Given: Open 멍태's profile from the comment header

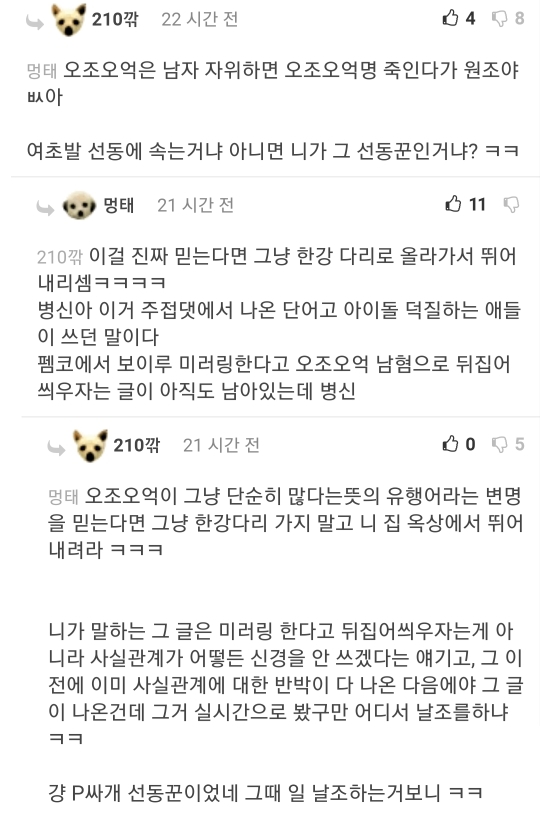Looking at the screenshot, I should pyautogui.click(x=119, y=205).
